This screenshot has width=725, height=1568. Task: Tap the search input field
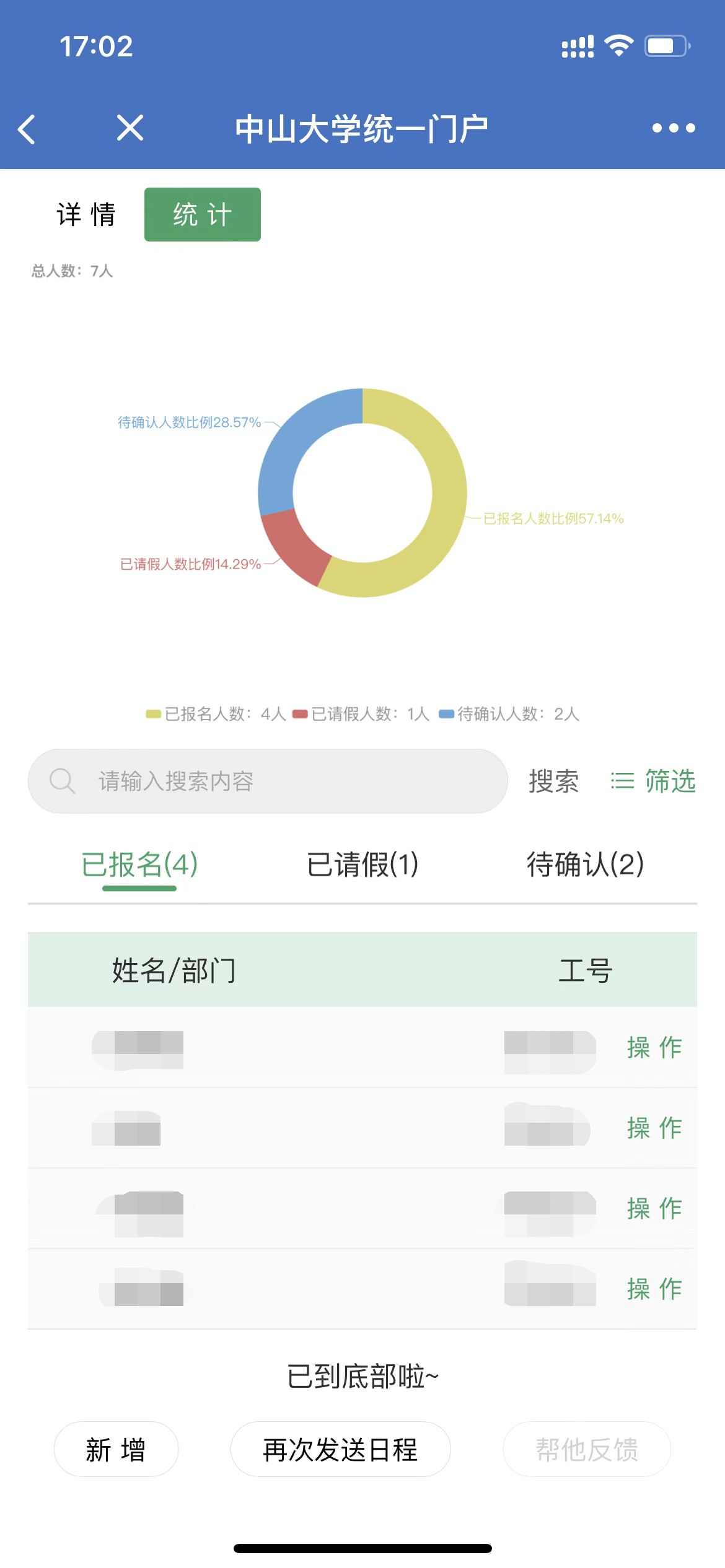click(x=268, y=781)
